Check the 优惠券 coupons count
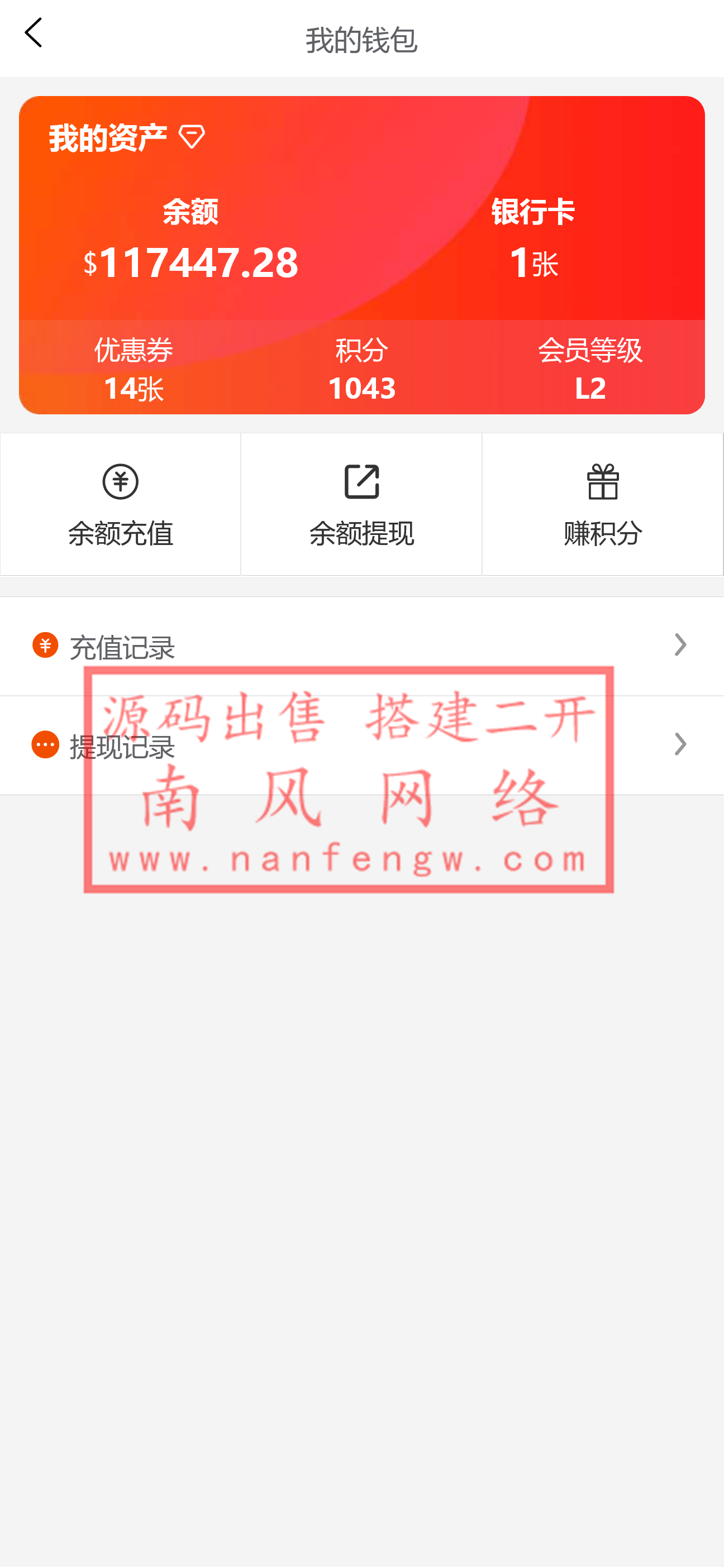This screenshot has height=1568, width=724. [x=134, y=369]
